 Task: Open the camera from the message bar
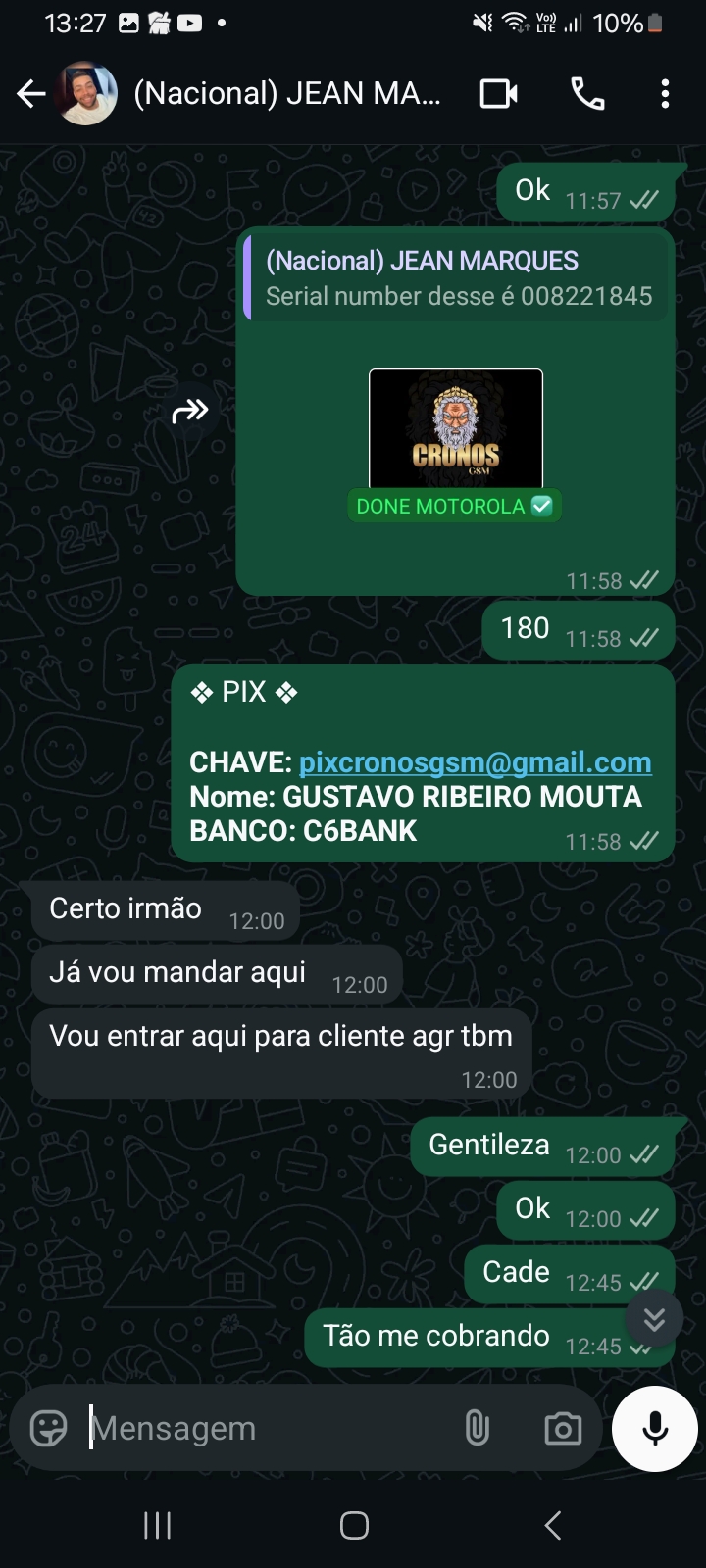pyautogui.click(x=563, y=1428)
